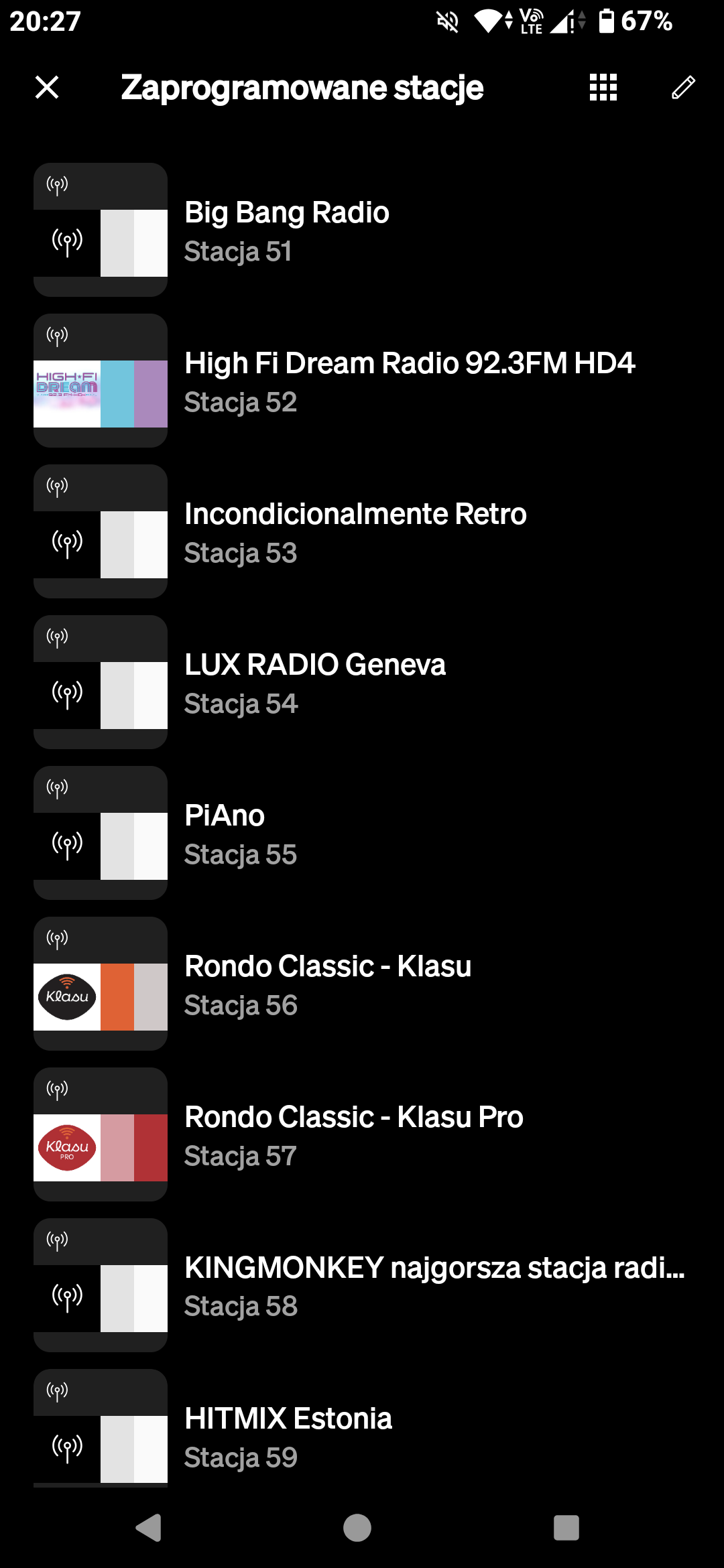The height and width of the screenshot is (1568, 724).
Task: Open the PiAno station
Action: [362, 833]
